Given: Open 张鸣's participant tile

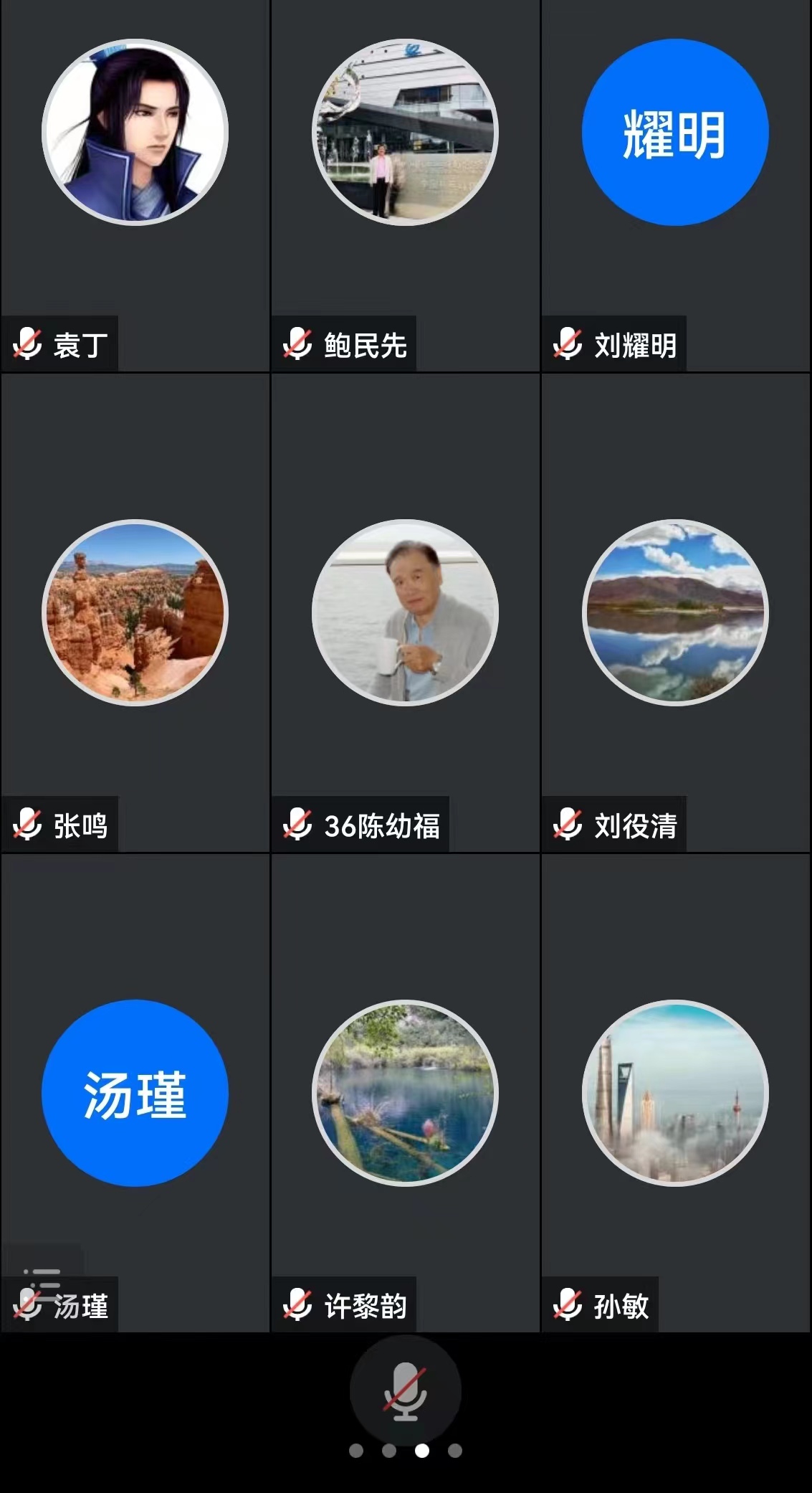Looking at the screenshot, I should [x=135, y=613].
